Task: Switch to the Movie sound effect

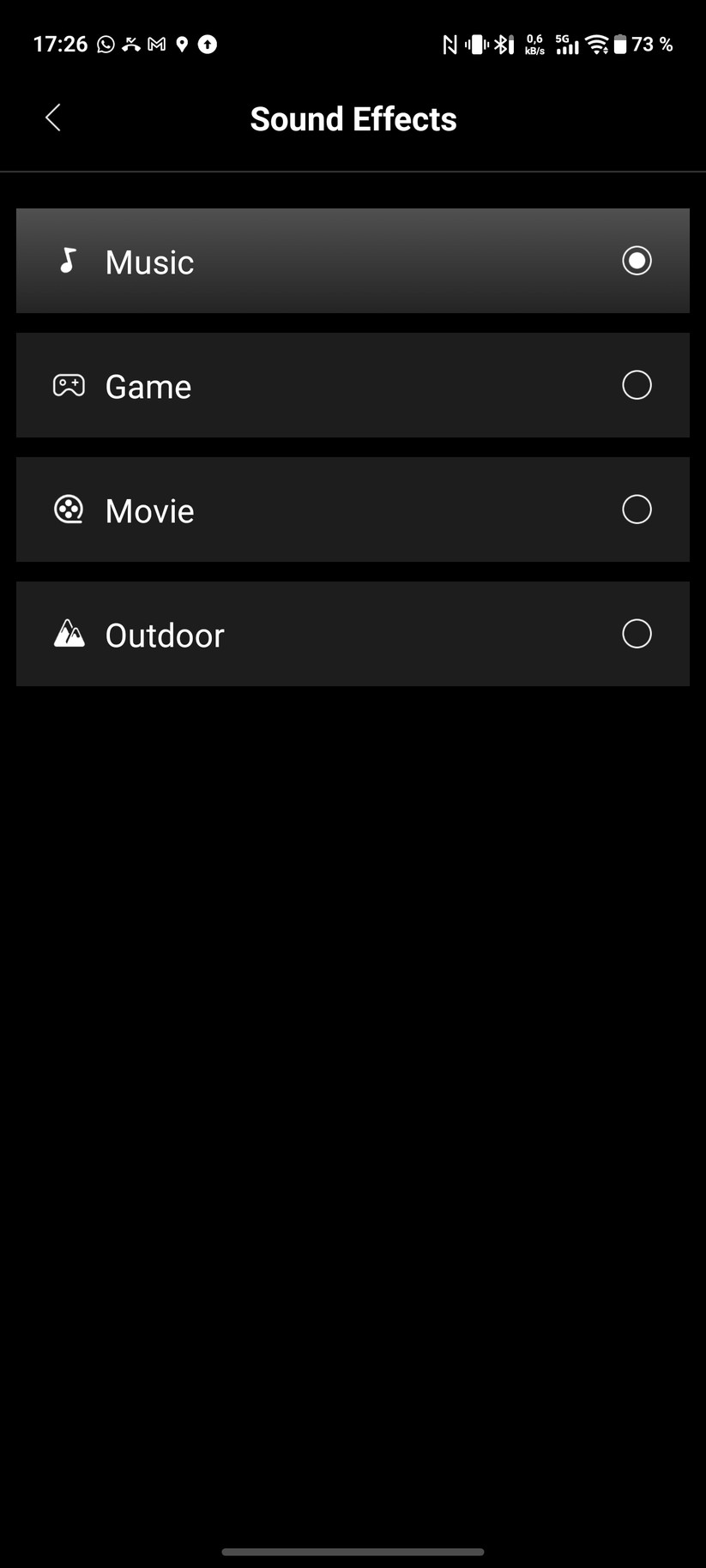Action: (x=353, y=510)
